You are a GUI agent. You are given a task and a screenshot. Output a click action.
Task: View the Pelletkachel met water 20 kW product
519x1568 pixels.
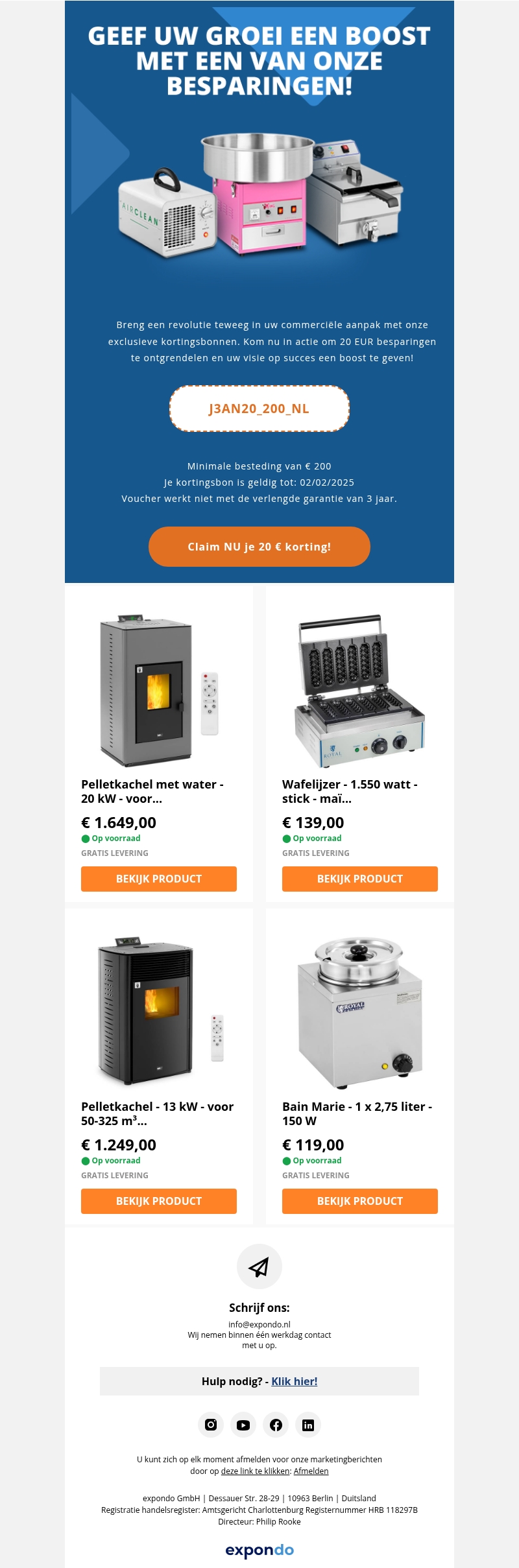tap(159, 879)
